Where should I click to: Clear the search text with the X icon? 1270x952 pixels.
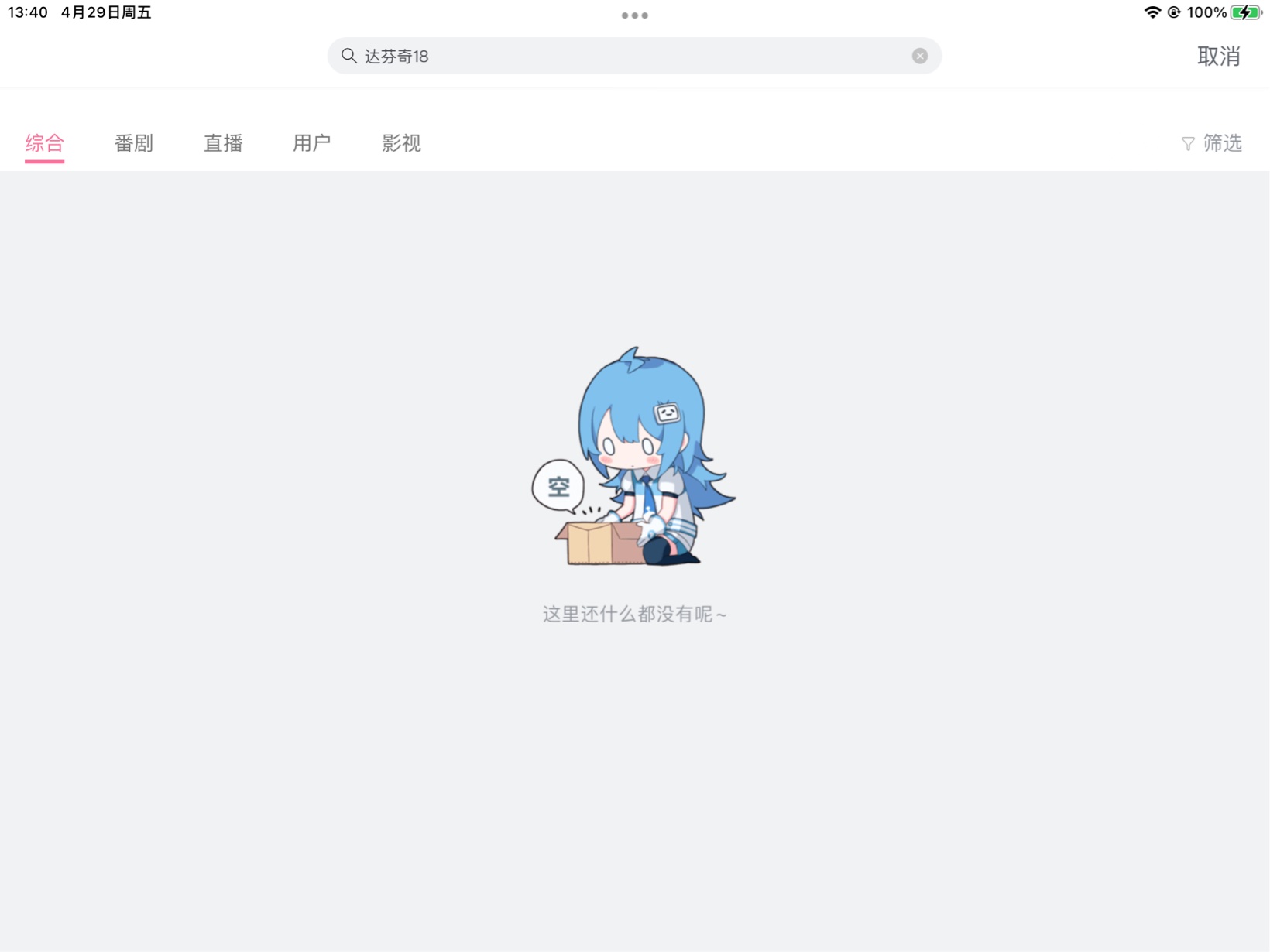click(919, 56)
